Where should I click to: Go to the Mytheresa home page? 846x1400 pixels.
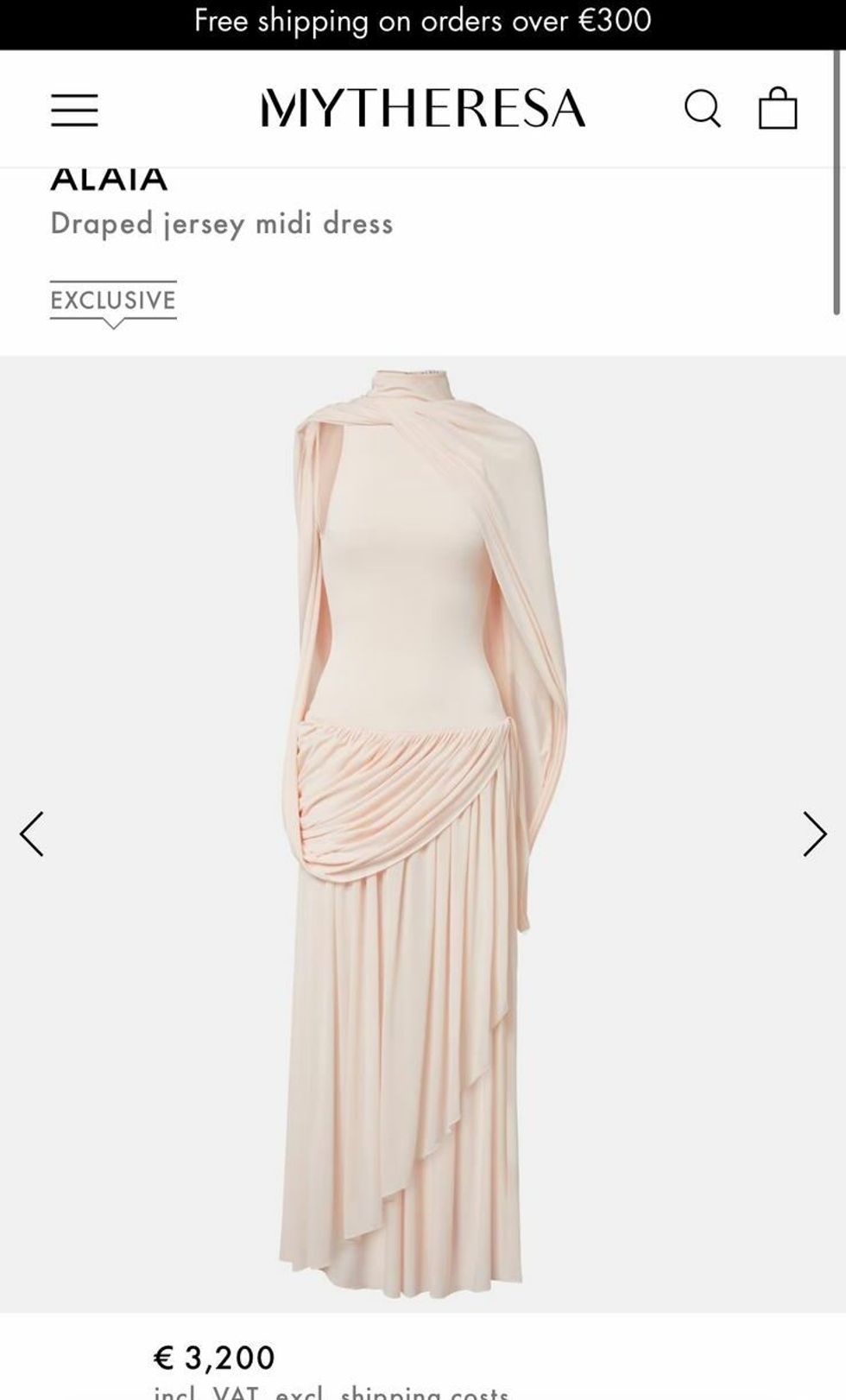[x=423, y=108]
